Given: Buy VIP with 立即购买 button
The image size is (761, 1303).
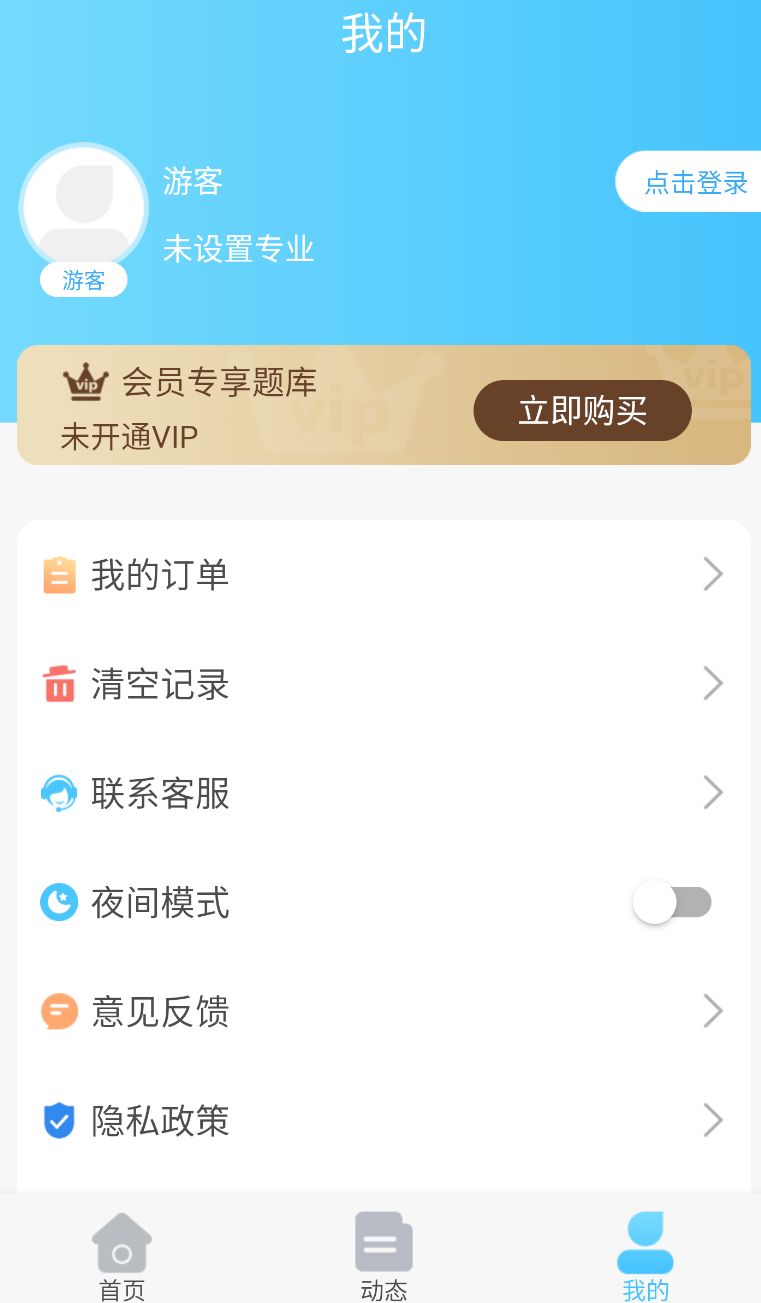Looking at the screenshot, I should [x=582, y=410].
